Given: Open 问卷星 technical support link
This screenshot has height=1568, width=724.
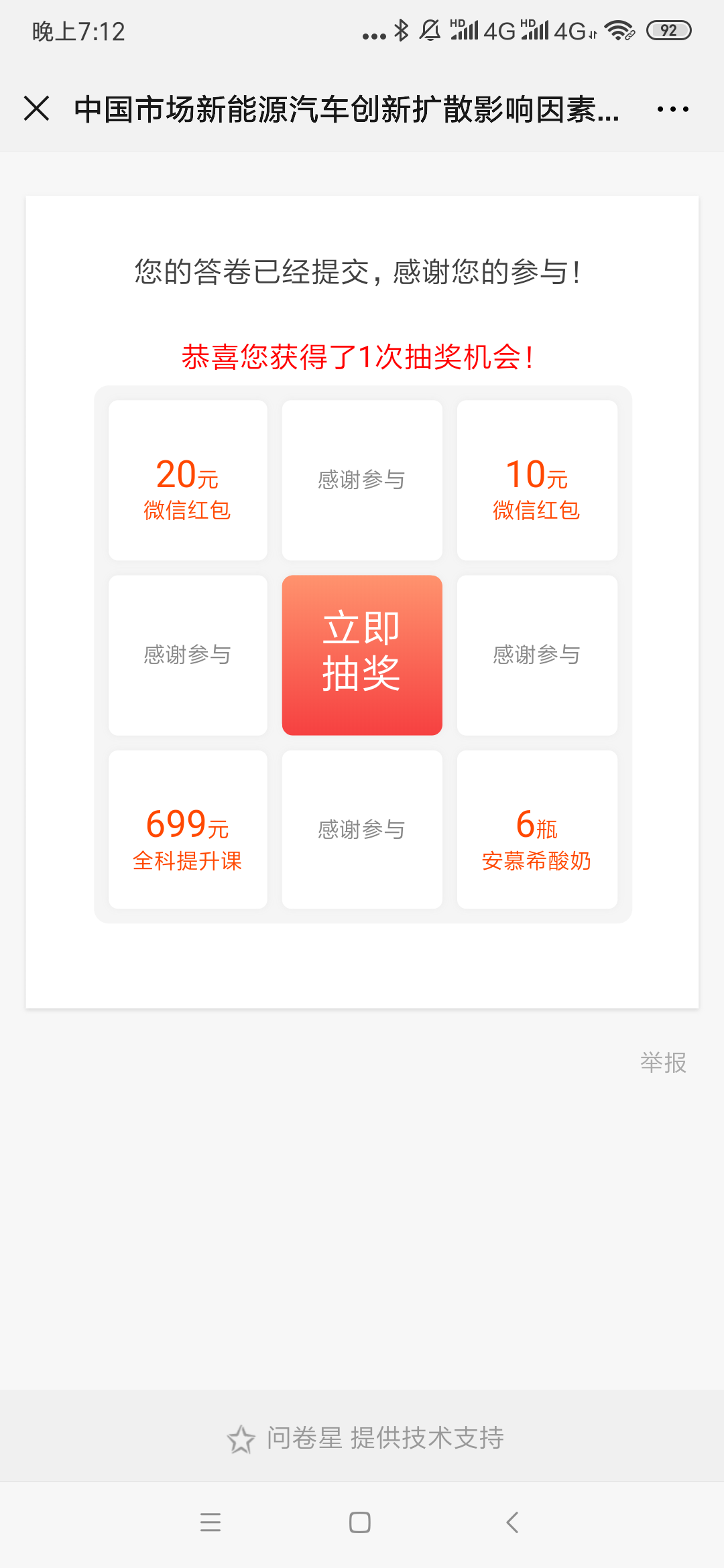Looking at the screenshot, I should [365, 1438].
